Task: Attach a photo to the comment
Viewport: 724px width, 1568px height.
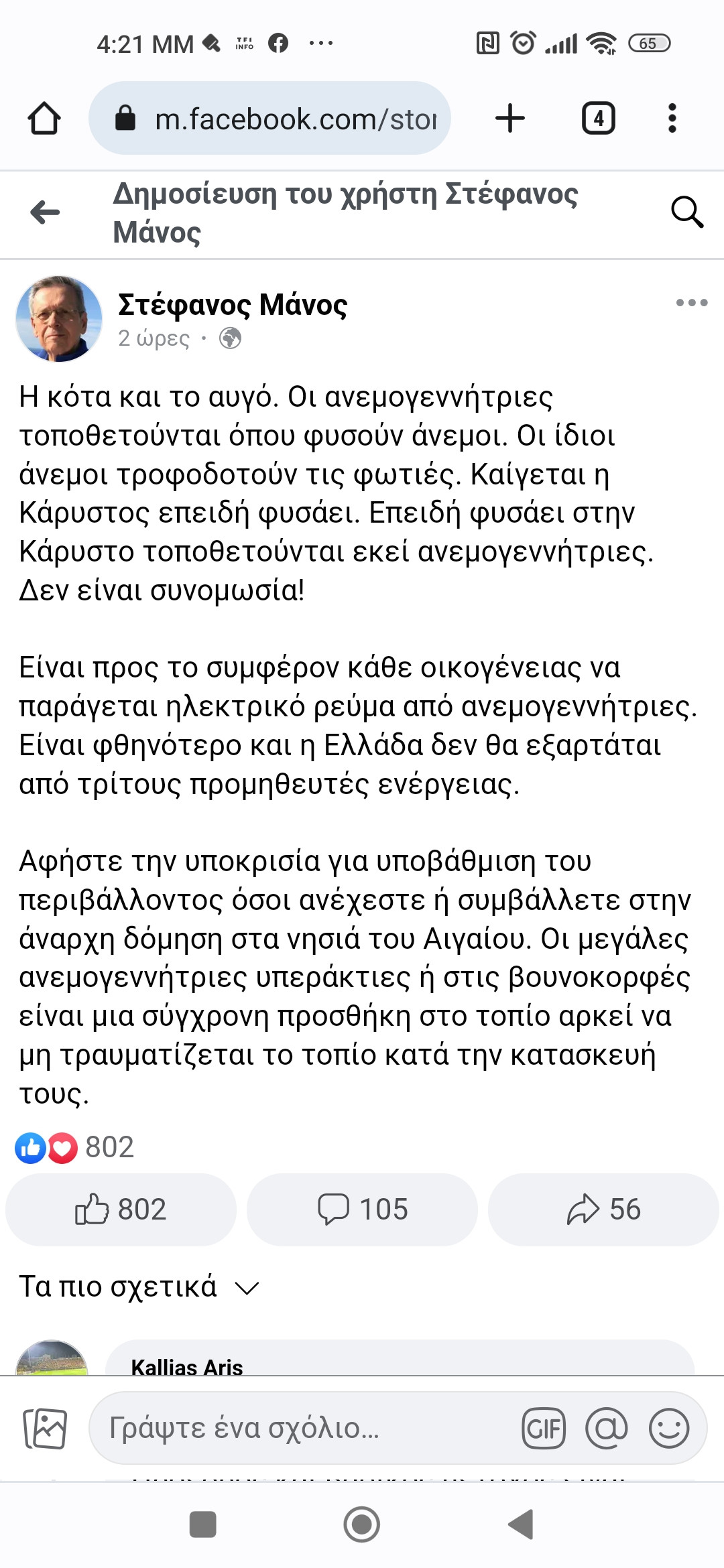Action: click(45, 1429)
